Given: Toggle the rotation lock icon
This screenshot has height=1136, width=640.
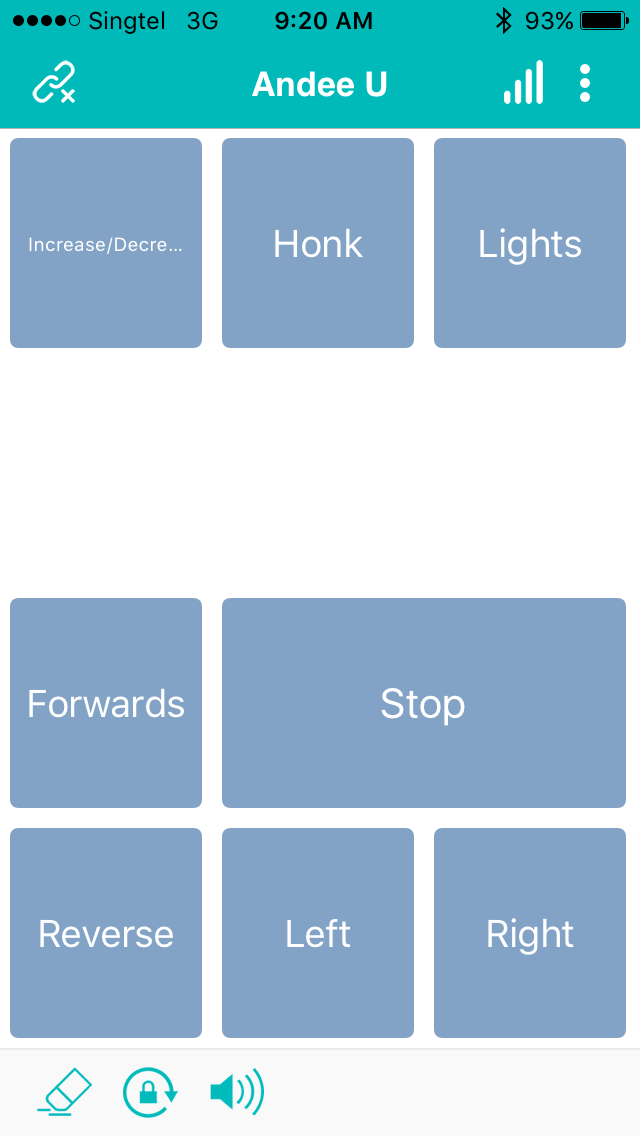Looking at the screenshot, I should click(150, 1092).
